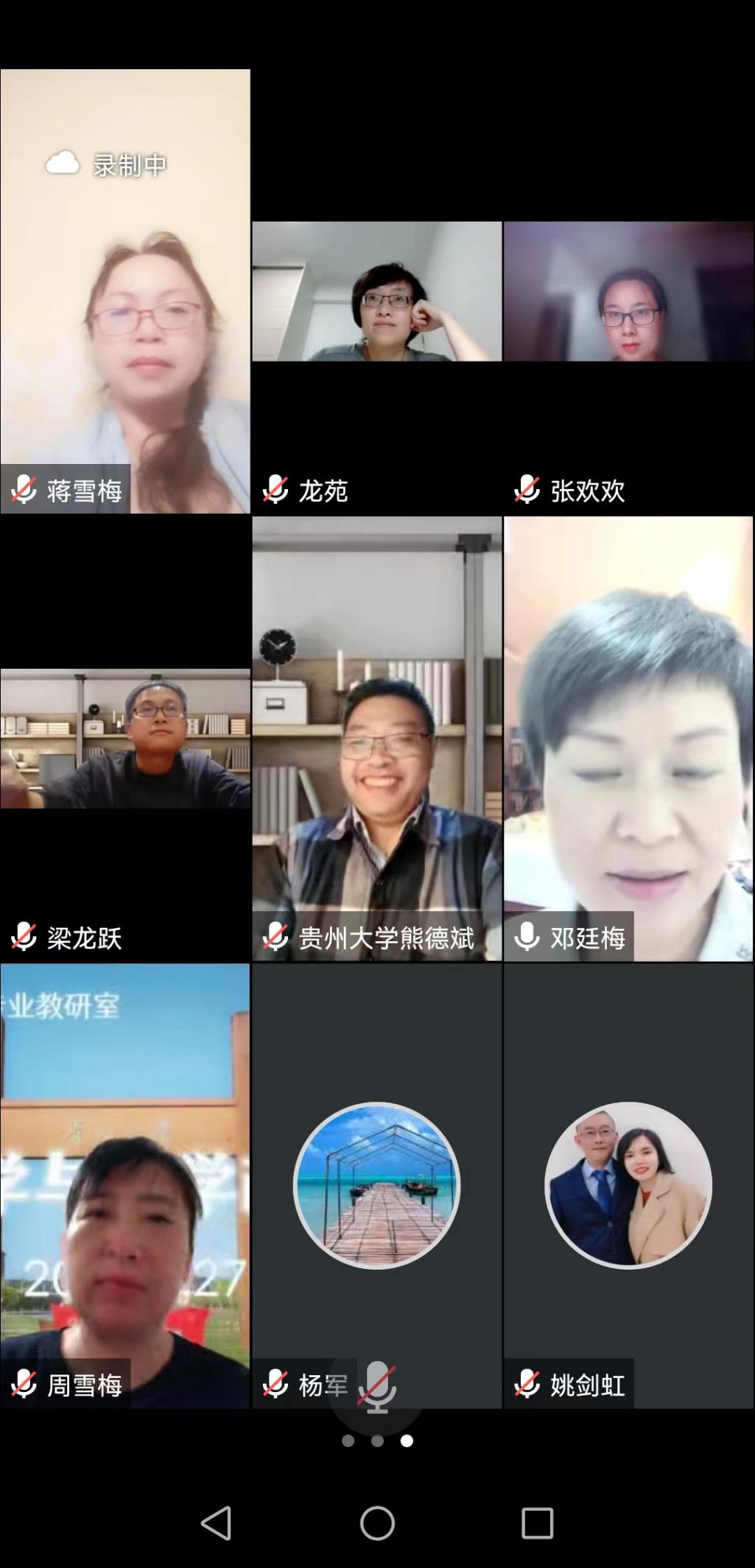The height and width of the screenshot is (1568, 755).
Task: Select 周雪梅's video tile
Action: pos(125,1186)
